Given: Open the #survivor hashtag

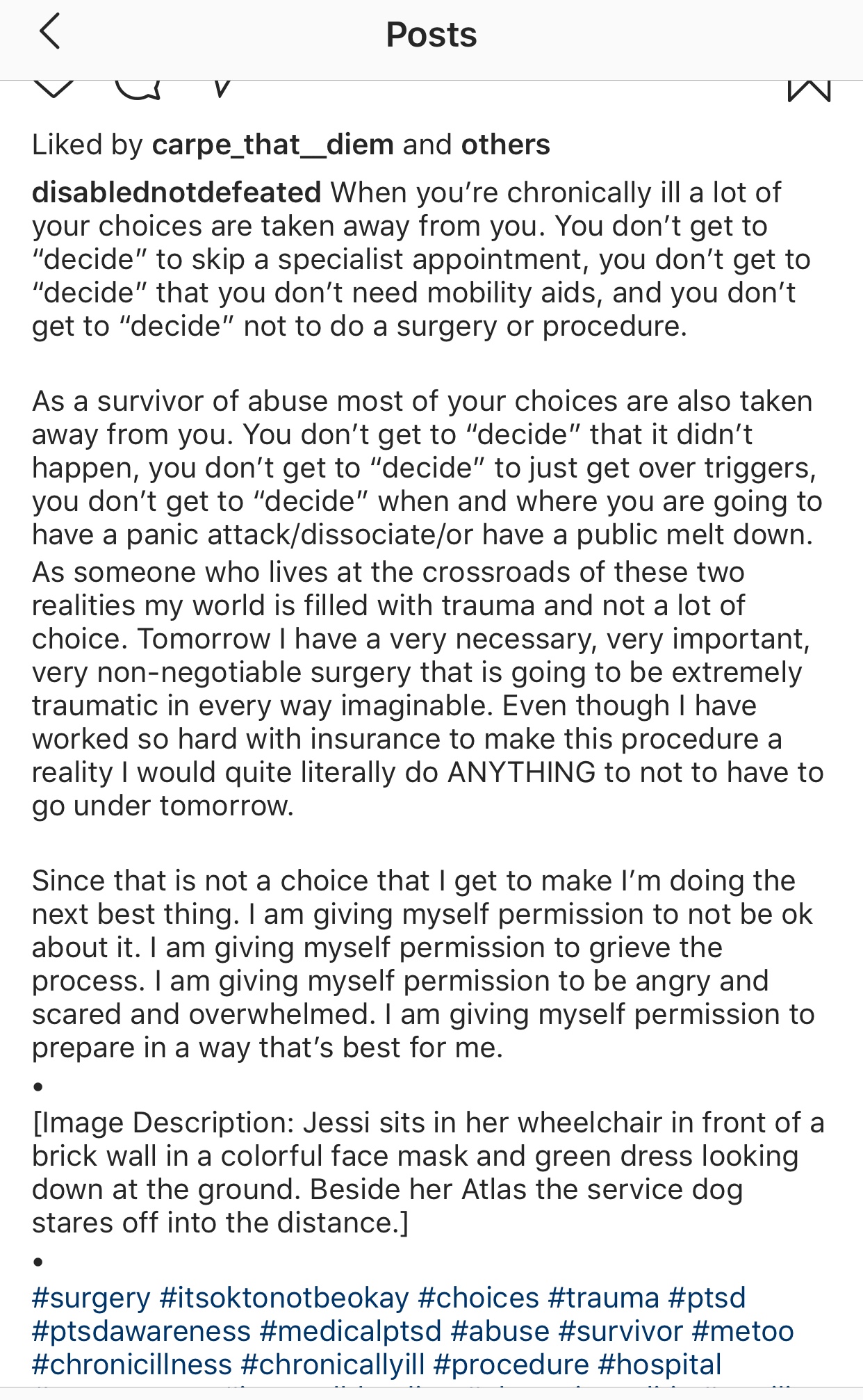Looking at the screenshot, I should tap(621, 1331).
